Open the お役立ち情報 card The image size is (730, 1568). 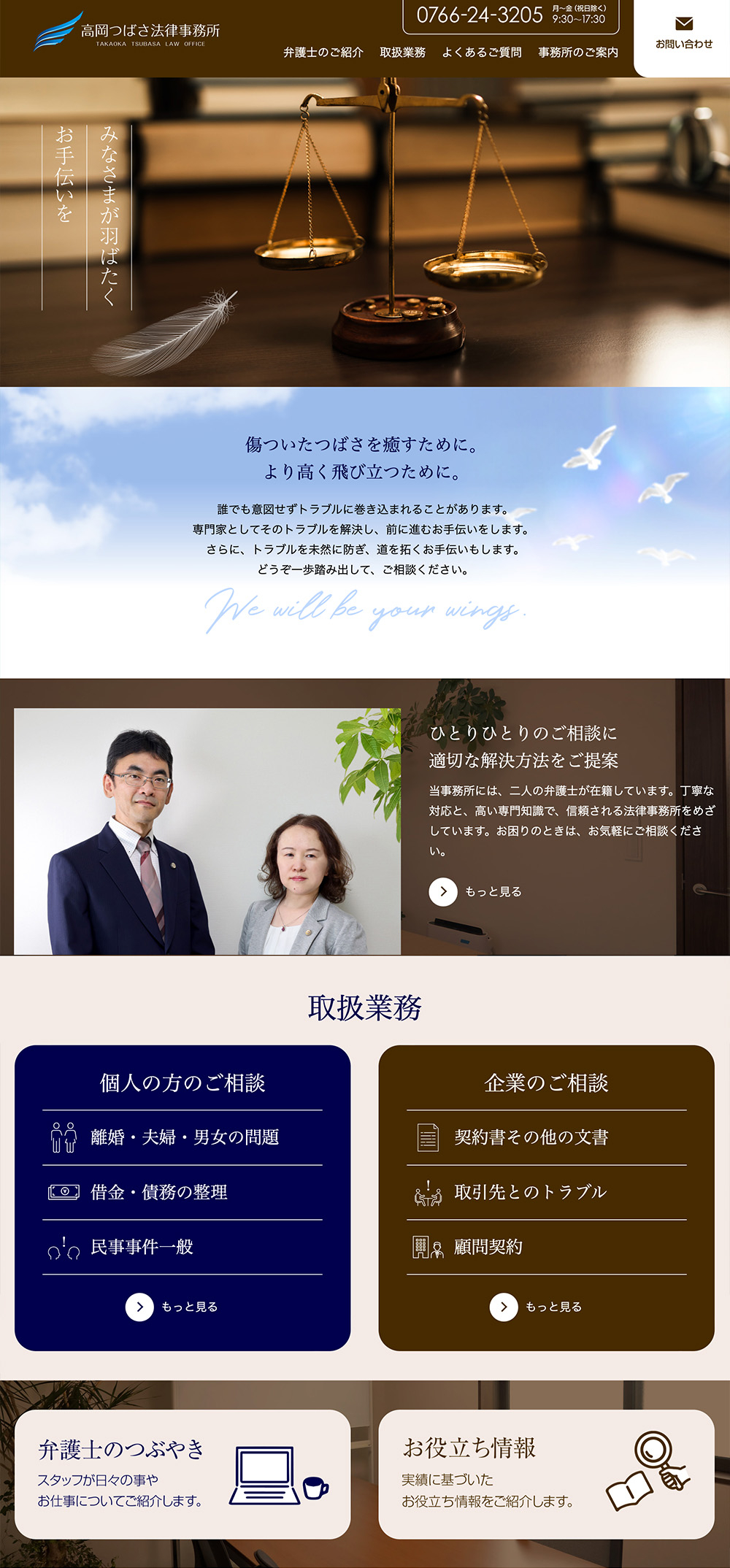pos(546,1475)
